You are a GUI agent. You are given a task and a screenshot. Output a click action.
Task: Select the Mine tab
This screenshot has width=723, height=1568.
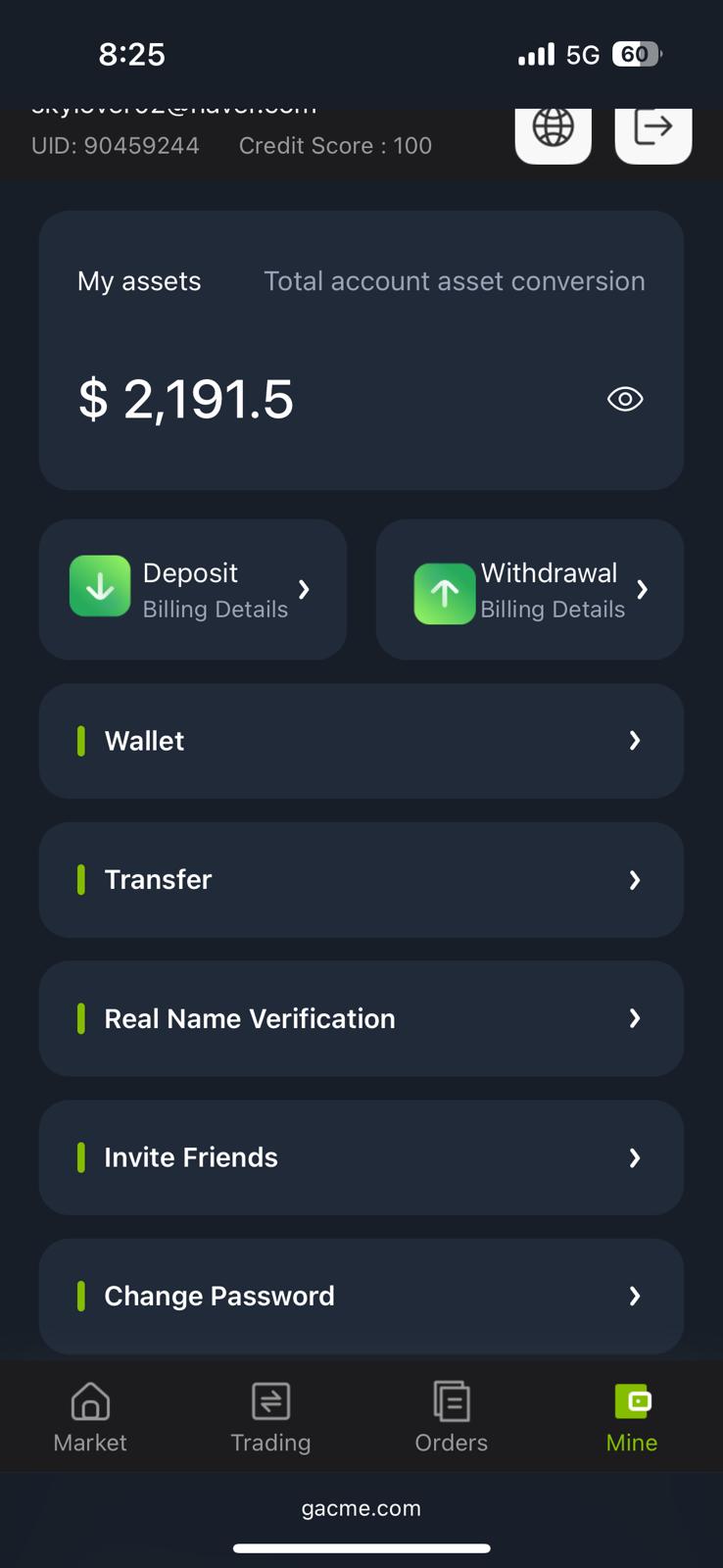coord(632,1417)
